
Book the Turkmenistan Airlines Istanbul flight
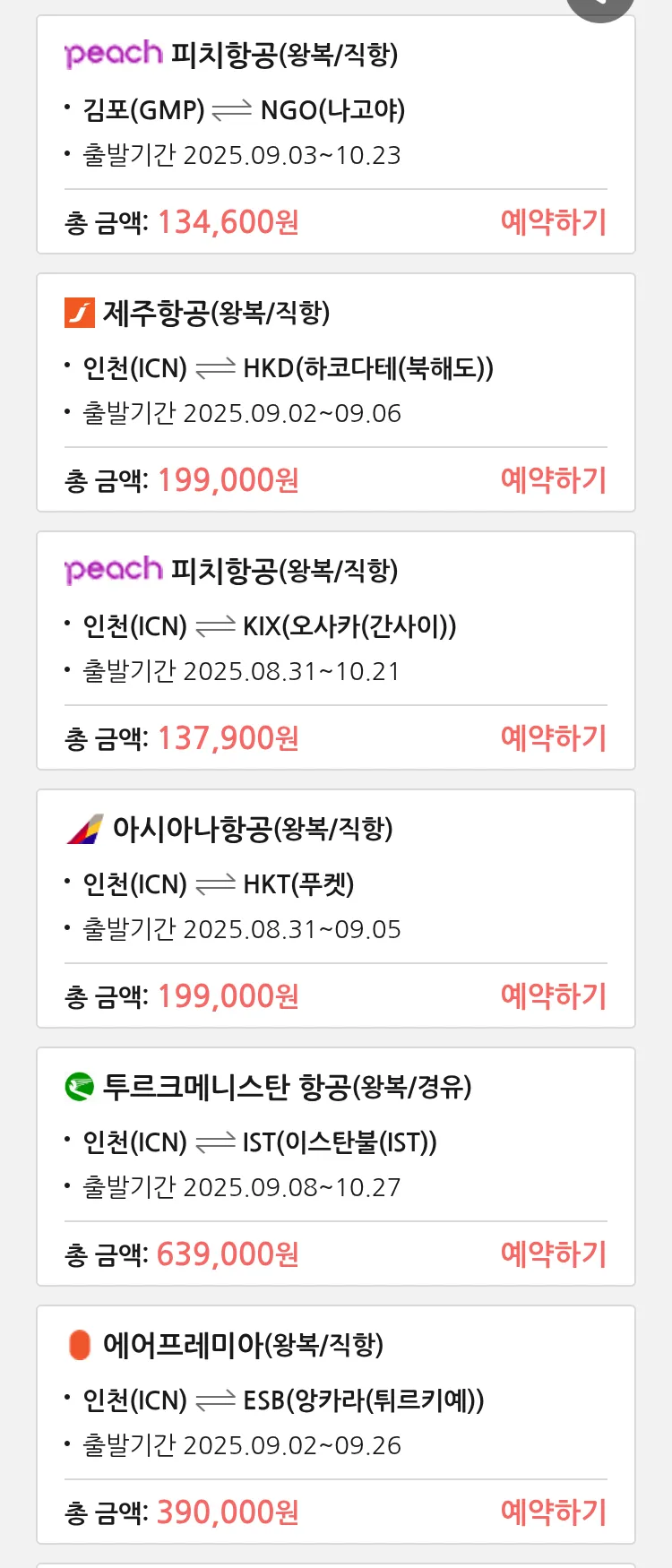pyautogui.click(x=554, y=1254)
